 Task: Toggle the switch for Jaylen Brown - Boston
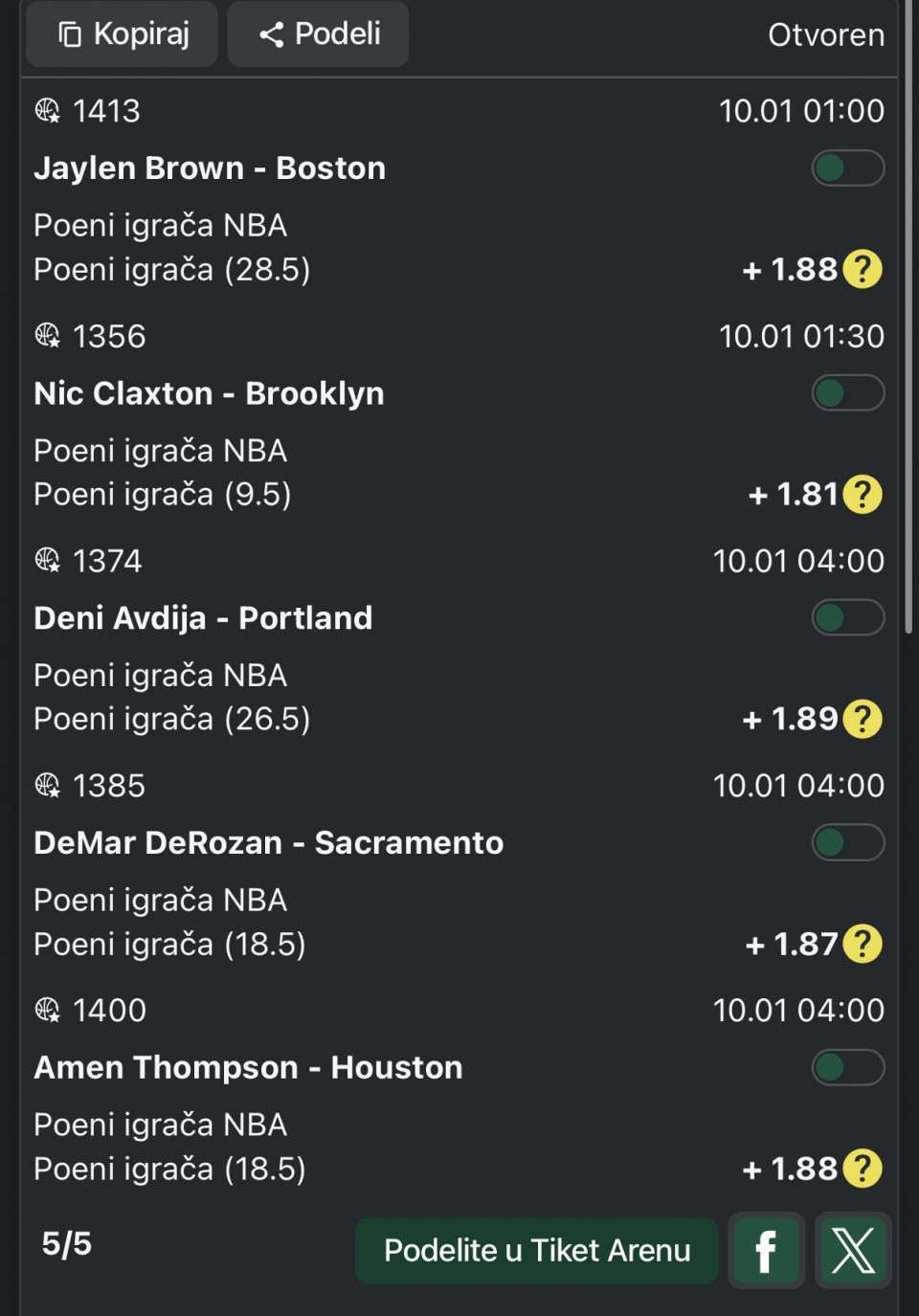click(847, 168)
